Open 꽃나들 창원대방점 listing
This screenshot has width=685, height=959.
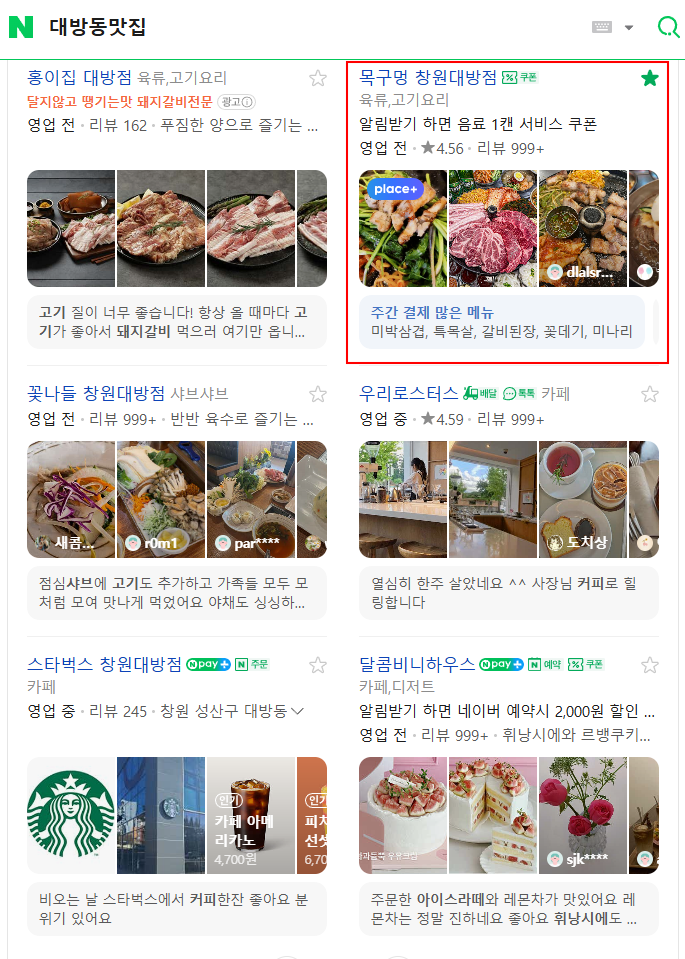click(95, 394)
